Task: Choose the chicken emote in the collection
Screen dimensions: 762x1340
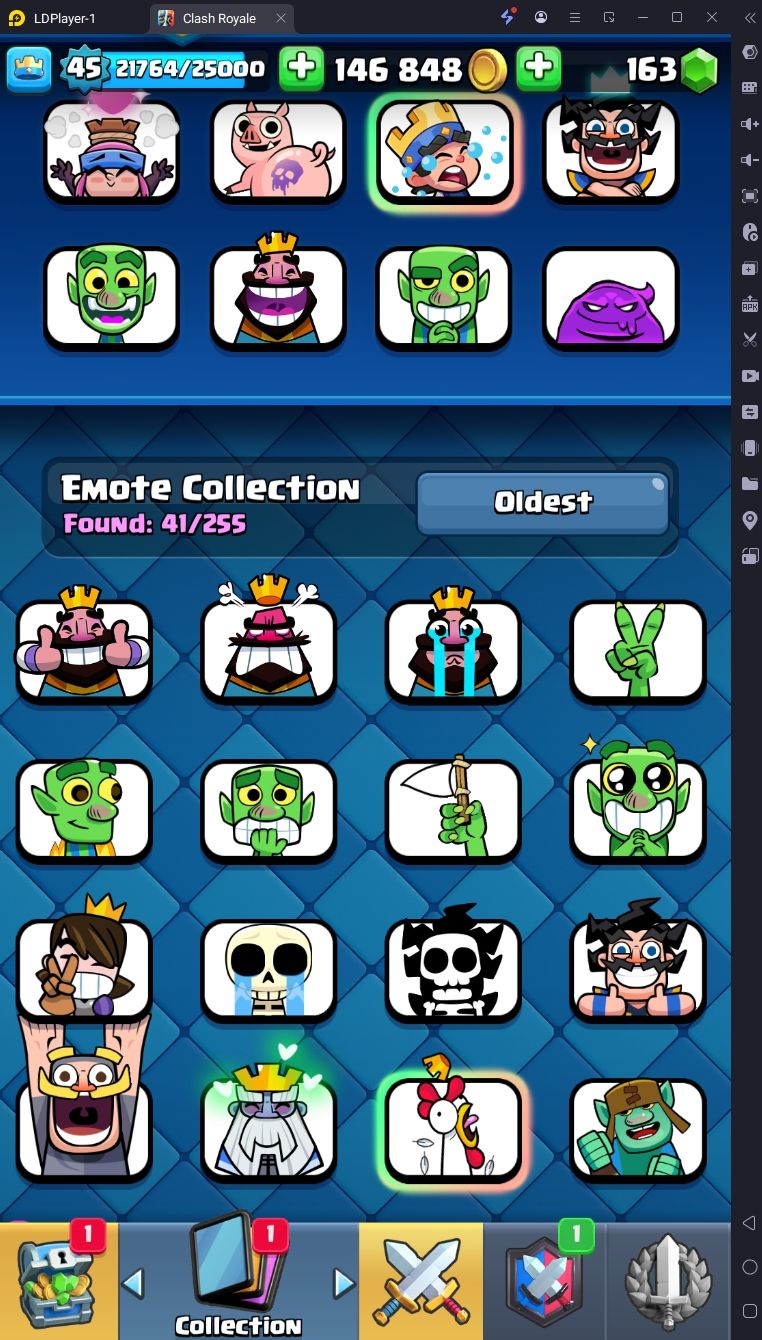Action: point(453,1130)
